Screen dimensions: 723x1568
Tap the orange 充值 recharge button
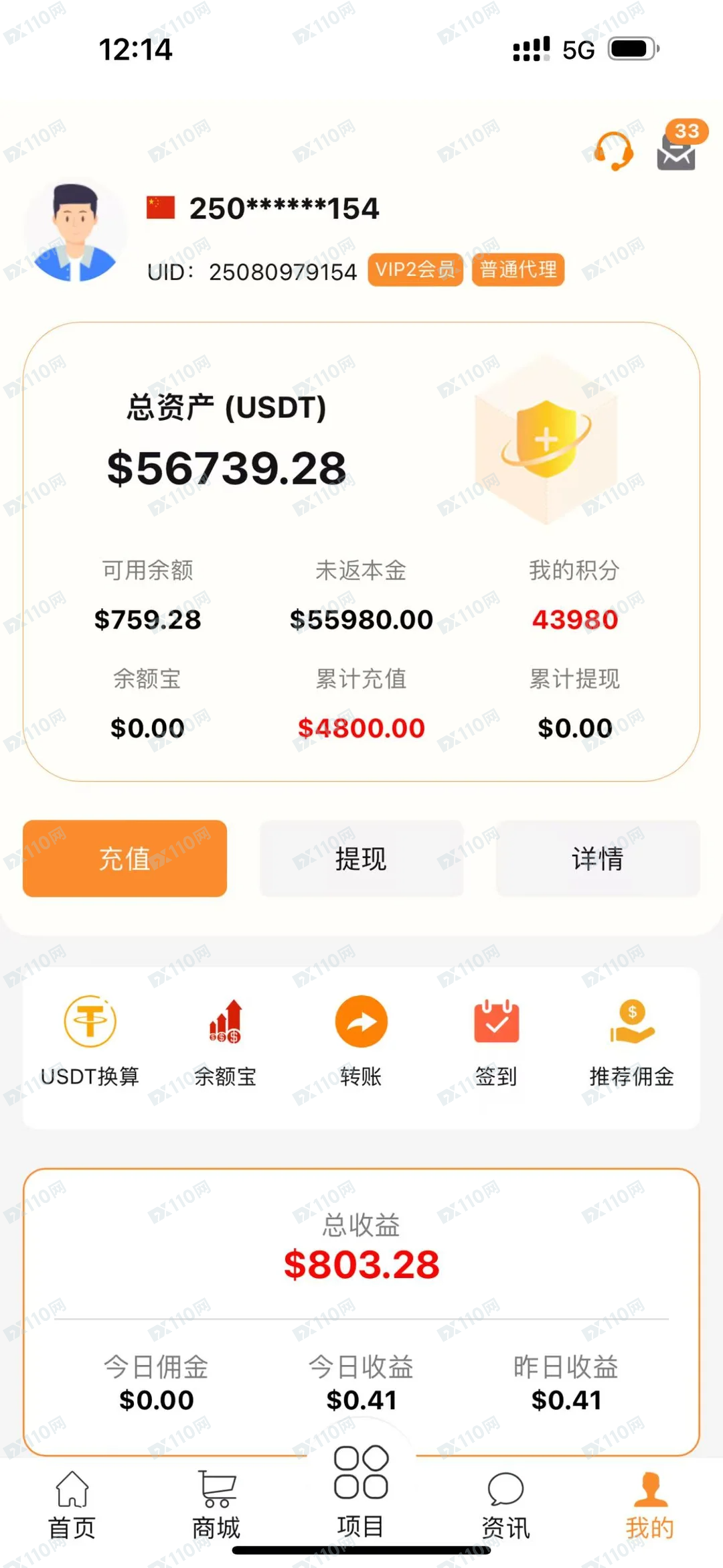tap(125, 858)
